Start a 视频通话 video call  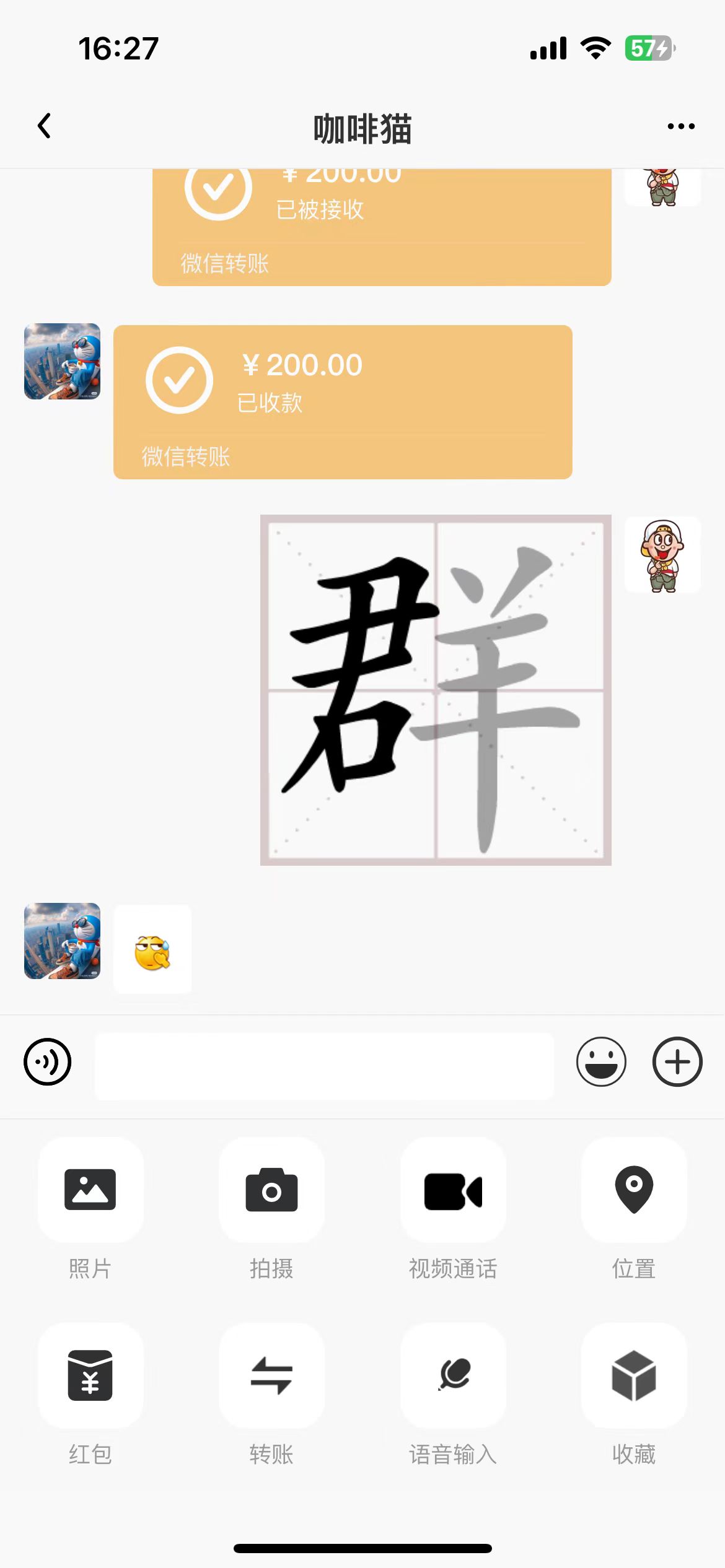point(453,1190)
